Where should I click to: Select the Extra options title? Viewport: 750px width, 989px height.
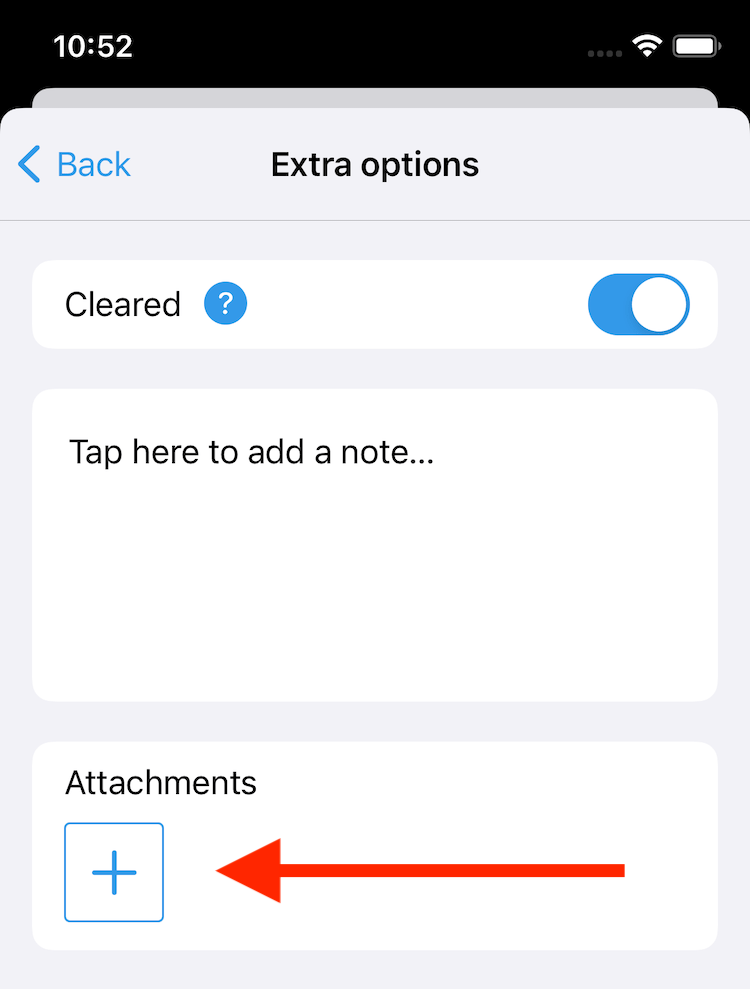tap(375, 164)
